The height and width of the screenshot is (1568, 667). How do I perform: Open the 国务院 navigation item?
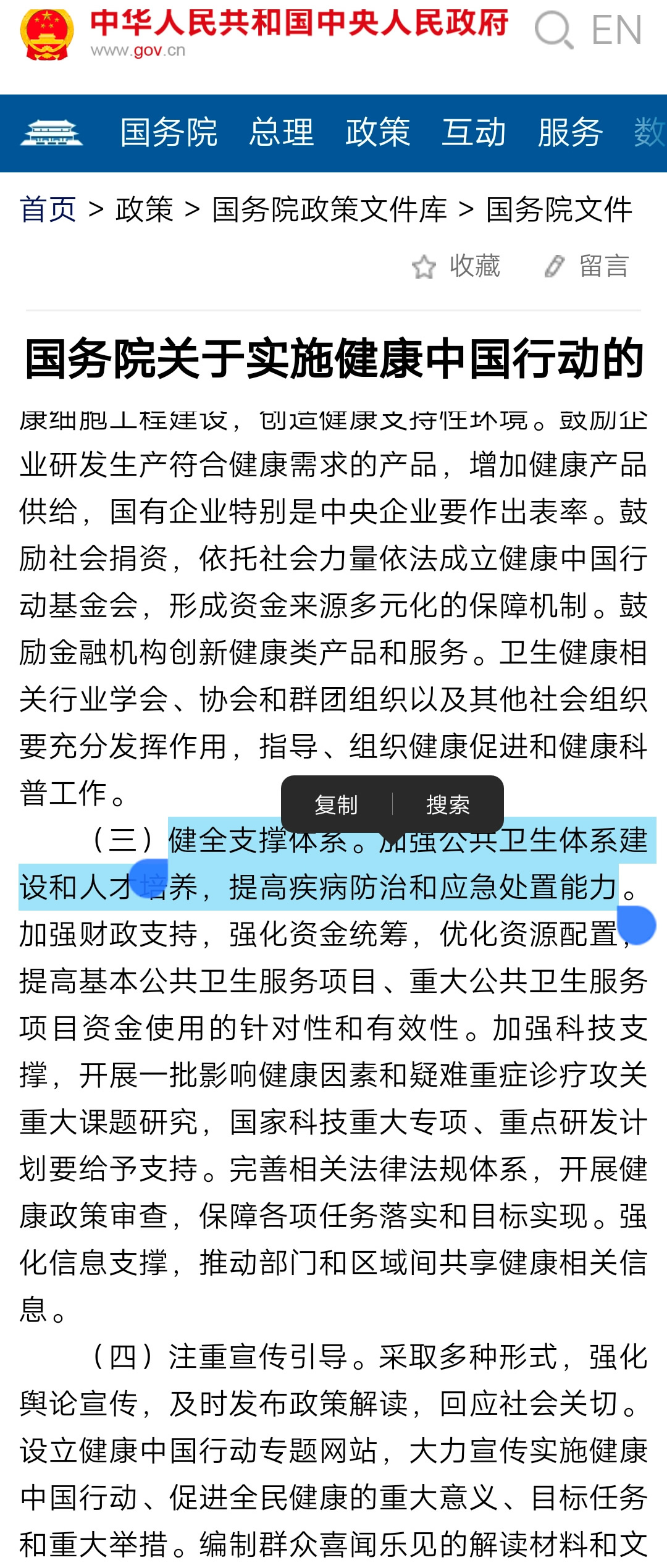[x=169, y=133]
